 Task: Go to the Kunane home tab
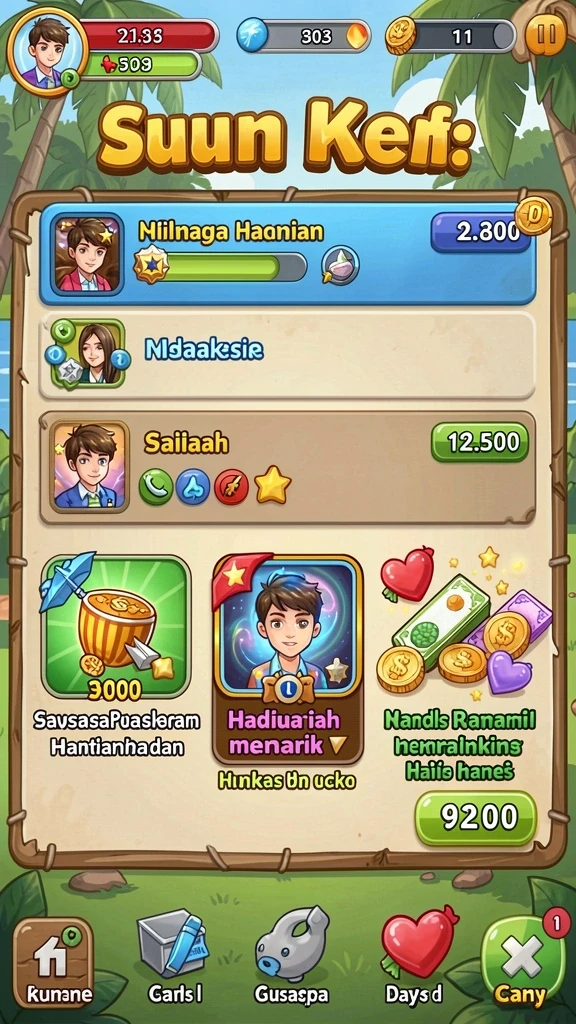coord(53,962)
